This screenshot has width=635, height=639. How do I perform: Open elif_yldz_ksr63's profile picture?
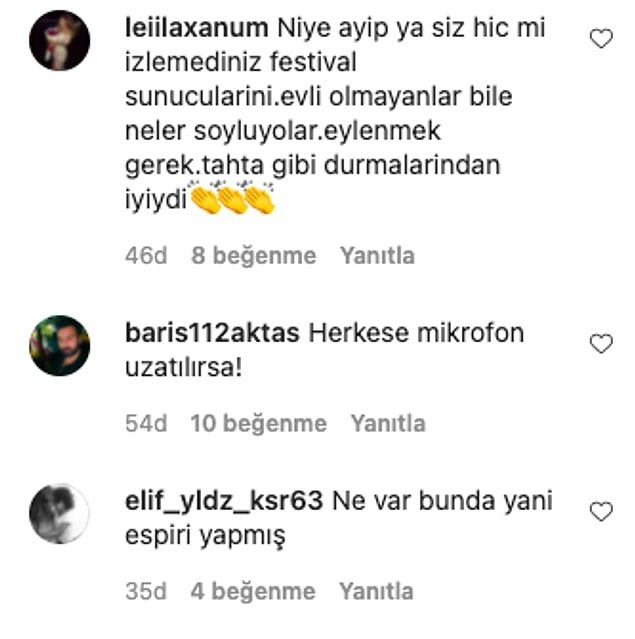click(60, 513)
